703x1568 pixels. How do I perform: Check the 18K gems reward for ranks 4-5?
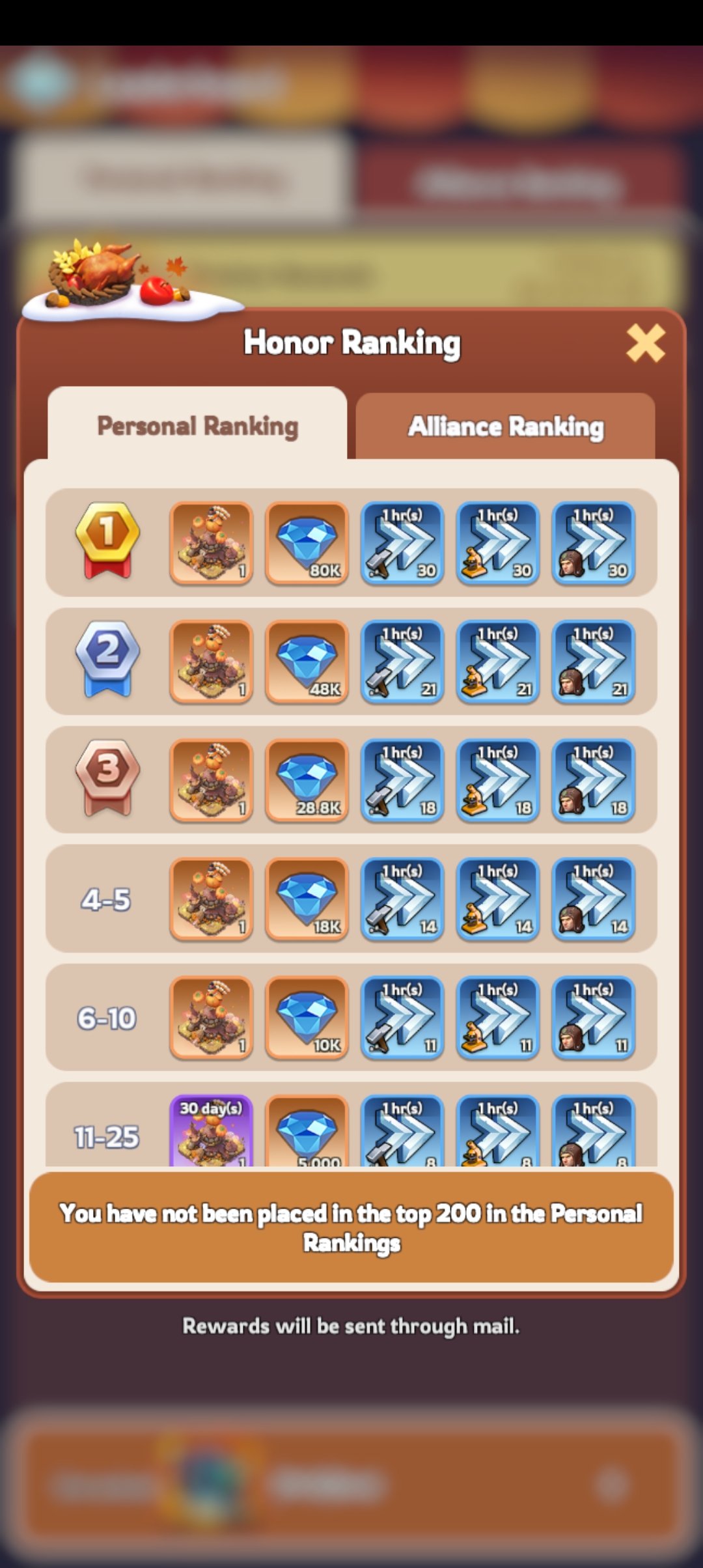coord(307,899)
